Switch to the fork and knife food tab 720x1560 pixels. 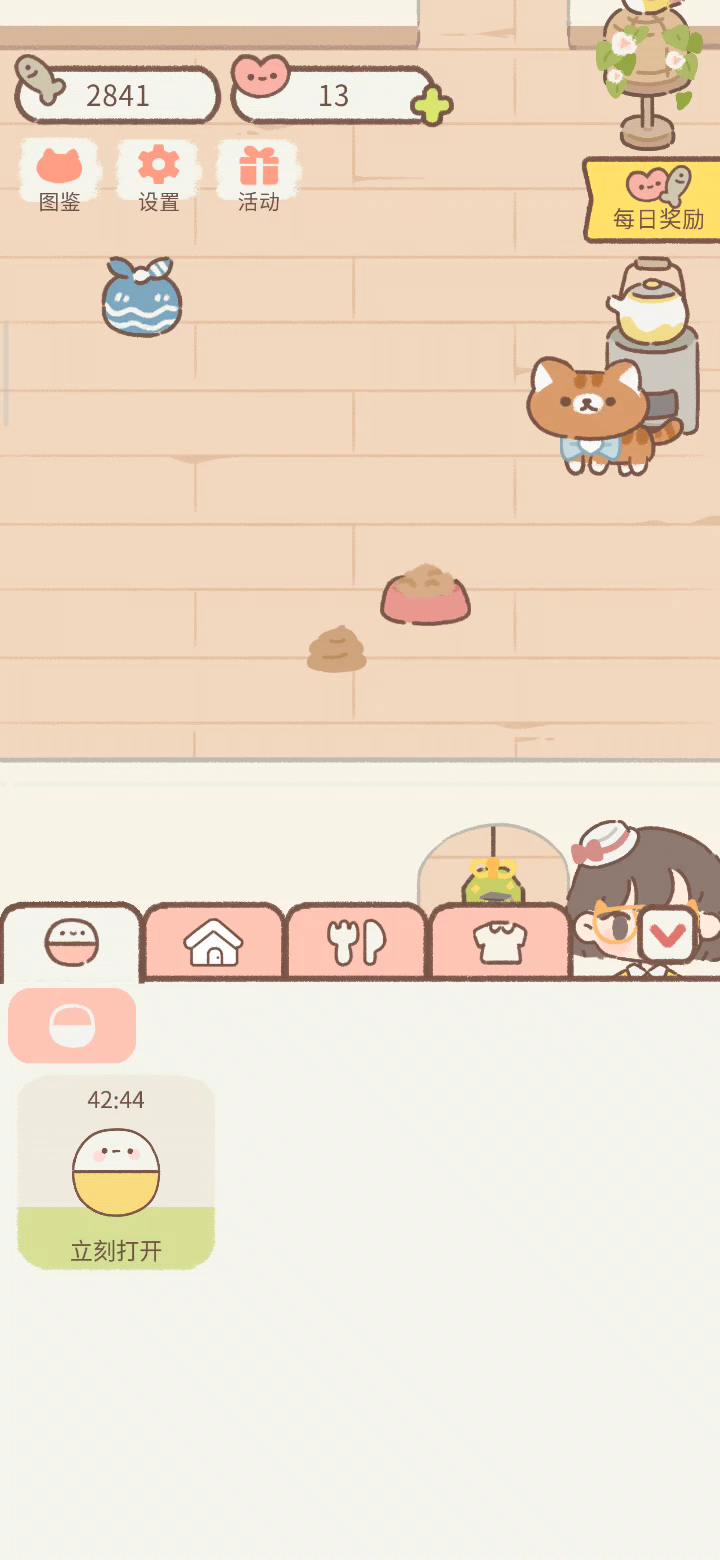(x=356, y=942)
